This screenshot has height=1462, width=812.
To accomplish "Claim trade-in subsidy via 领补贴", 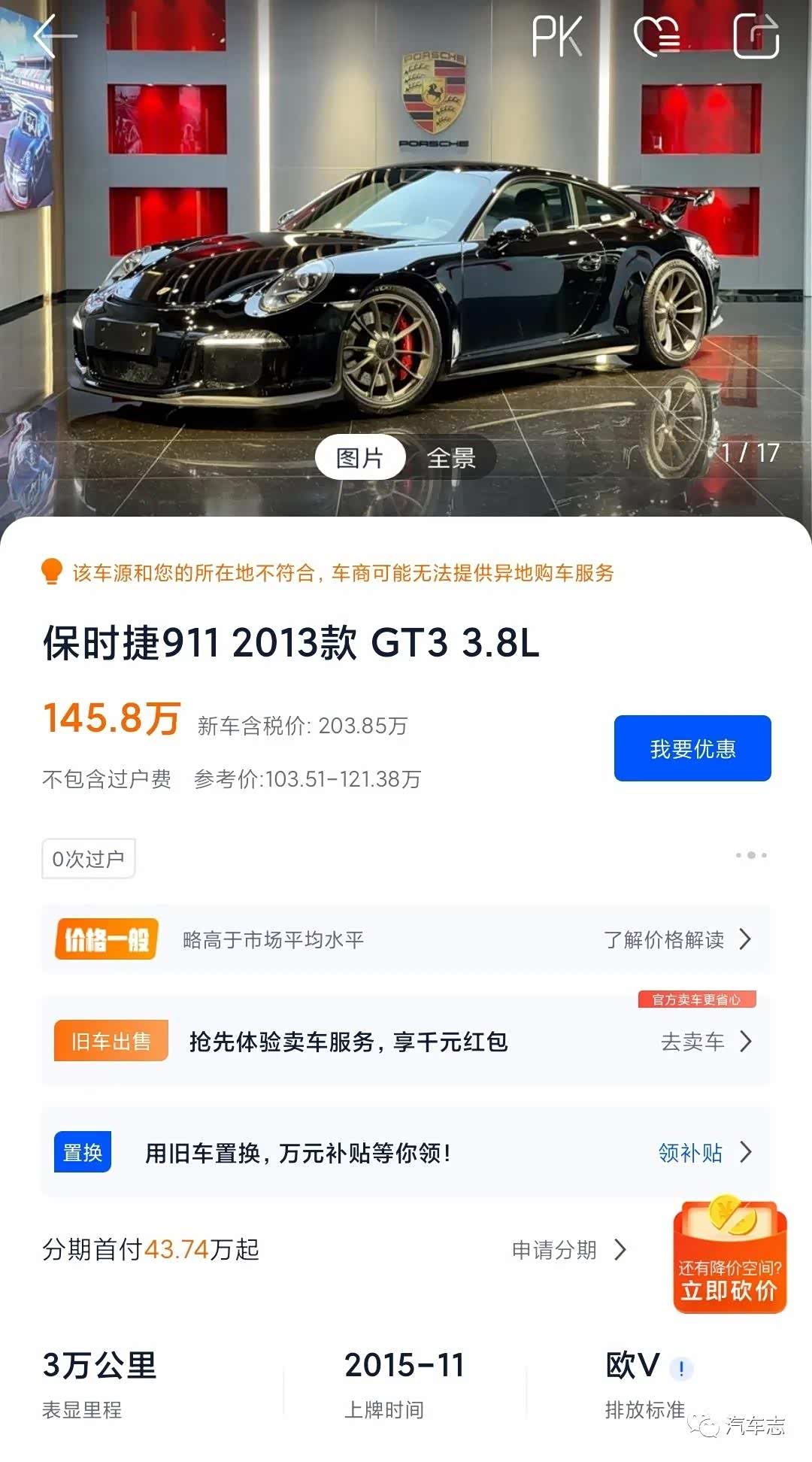I will (704, 1152).
